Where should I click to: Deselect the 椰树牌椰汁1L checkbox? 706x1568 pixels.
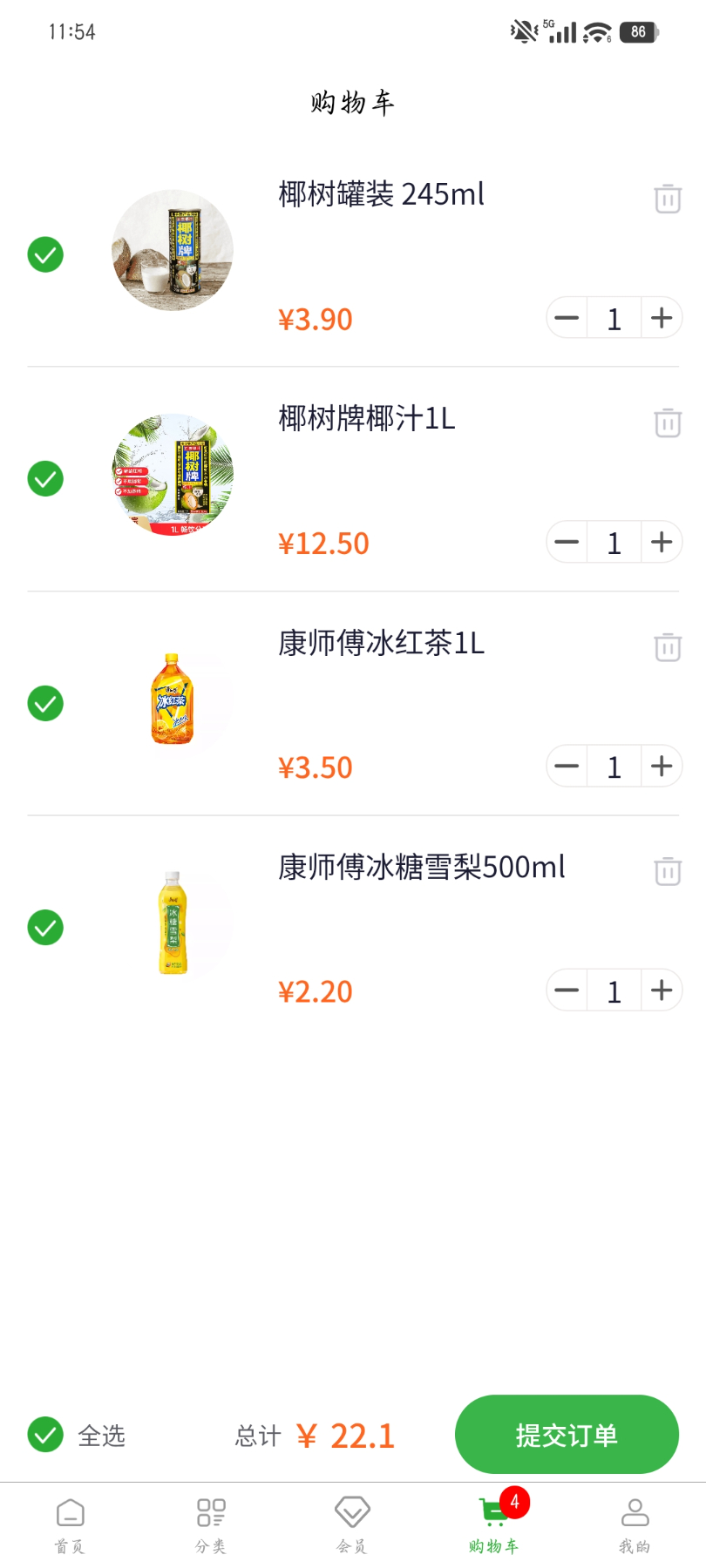45,478
